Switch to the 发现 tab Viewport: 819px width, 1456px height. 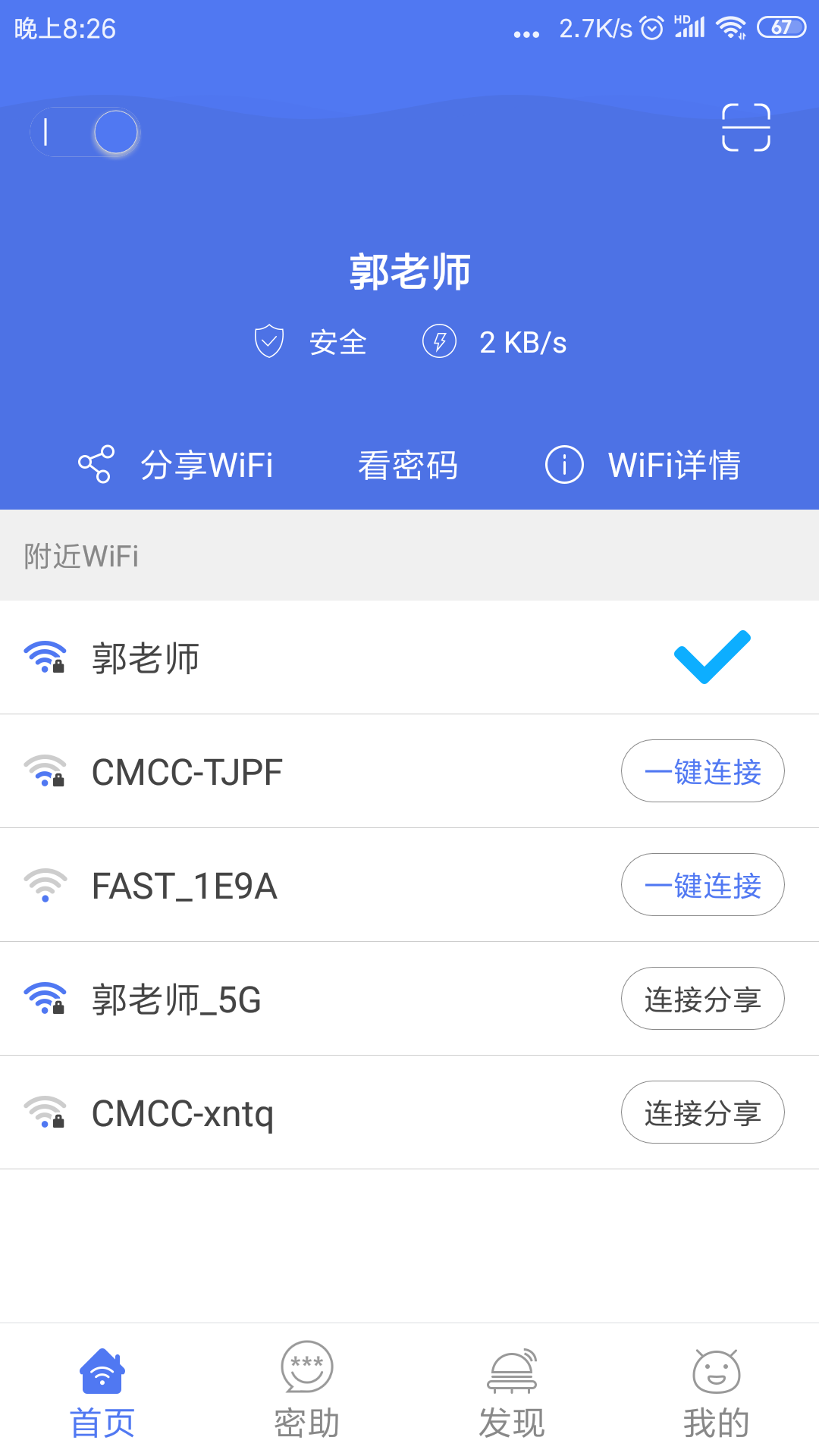[x=512, y=1393]
